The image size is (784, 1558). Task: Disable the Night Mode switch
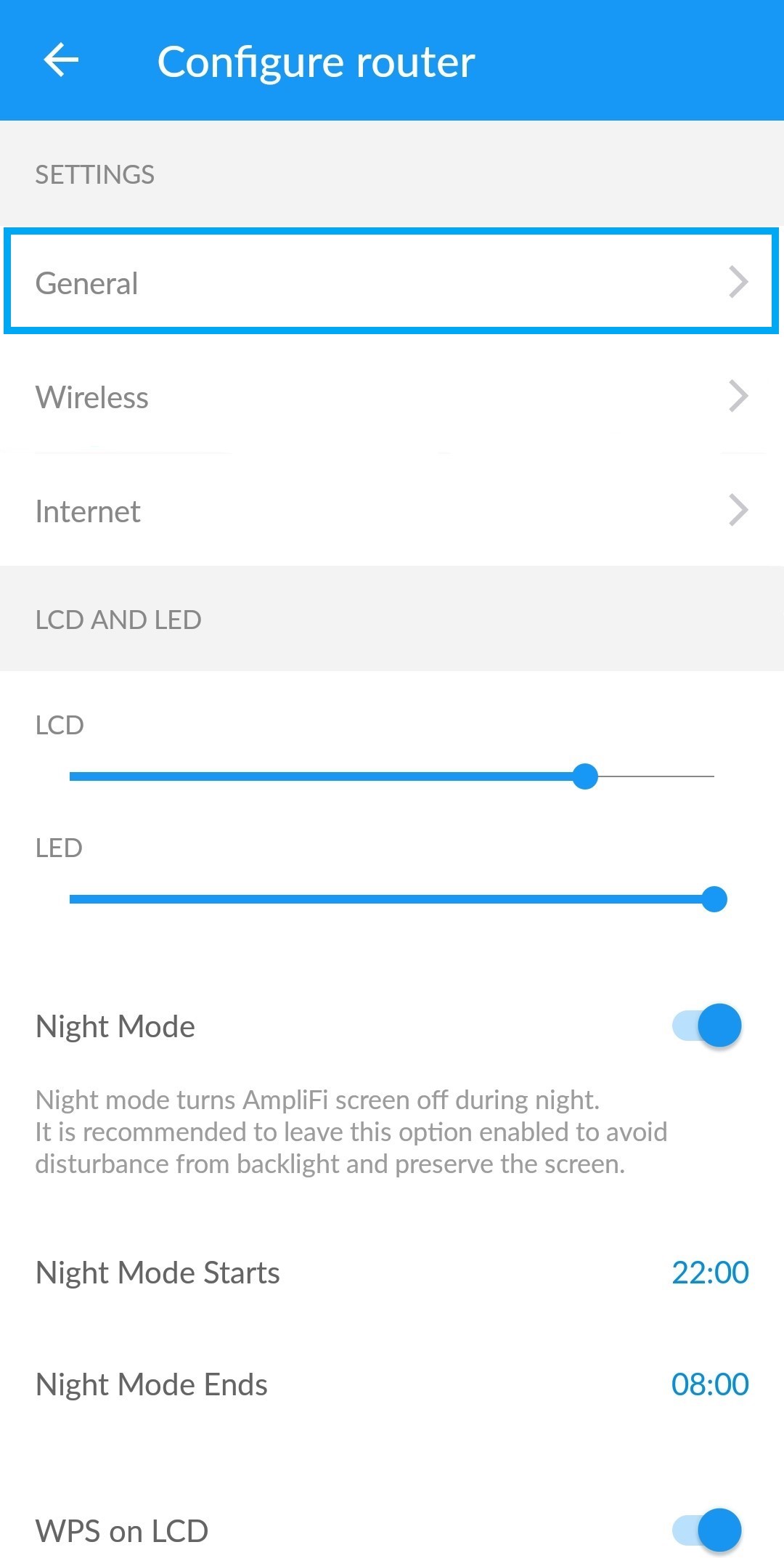tap(706, 1026)
